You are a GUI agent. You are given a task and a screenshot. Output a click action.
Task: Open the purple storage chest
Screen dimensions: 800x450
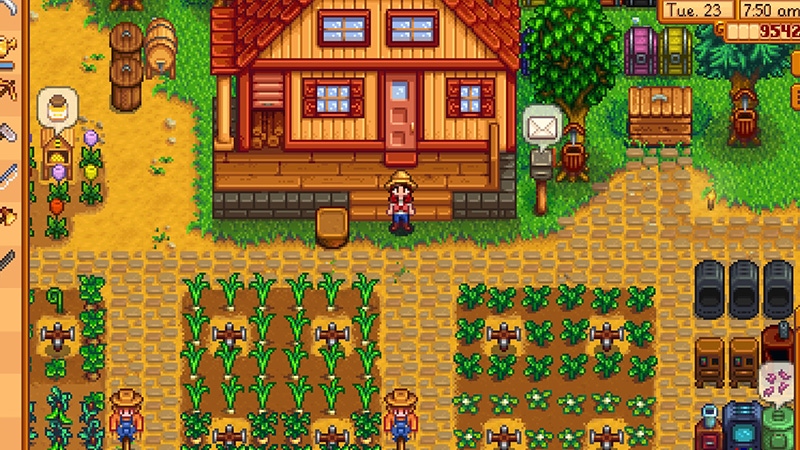(x=641, y=50)
